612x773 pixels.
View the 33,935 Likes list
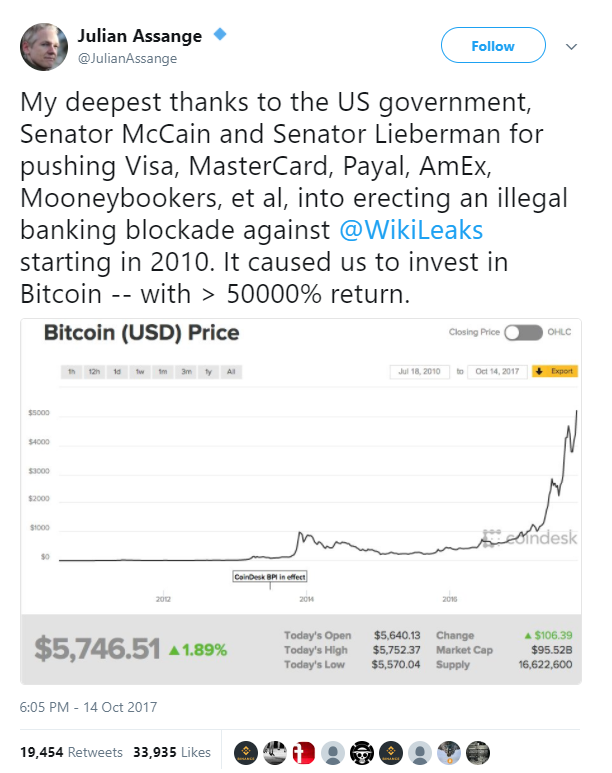point(172,751)
